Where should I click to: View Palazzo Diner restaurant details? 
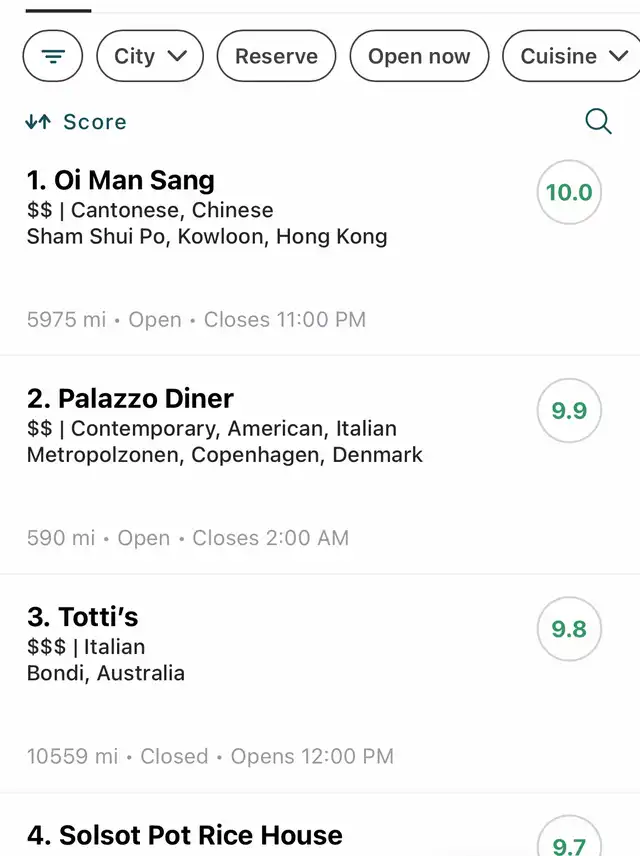130,399
